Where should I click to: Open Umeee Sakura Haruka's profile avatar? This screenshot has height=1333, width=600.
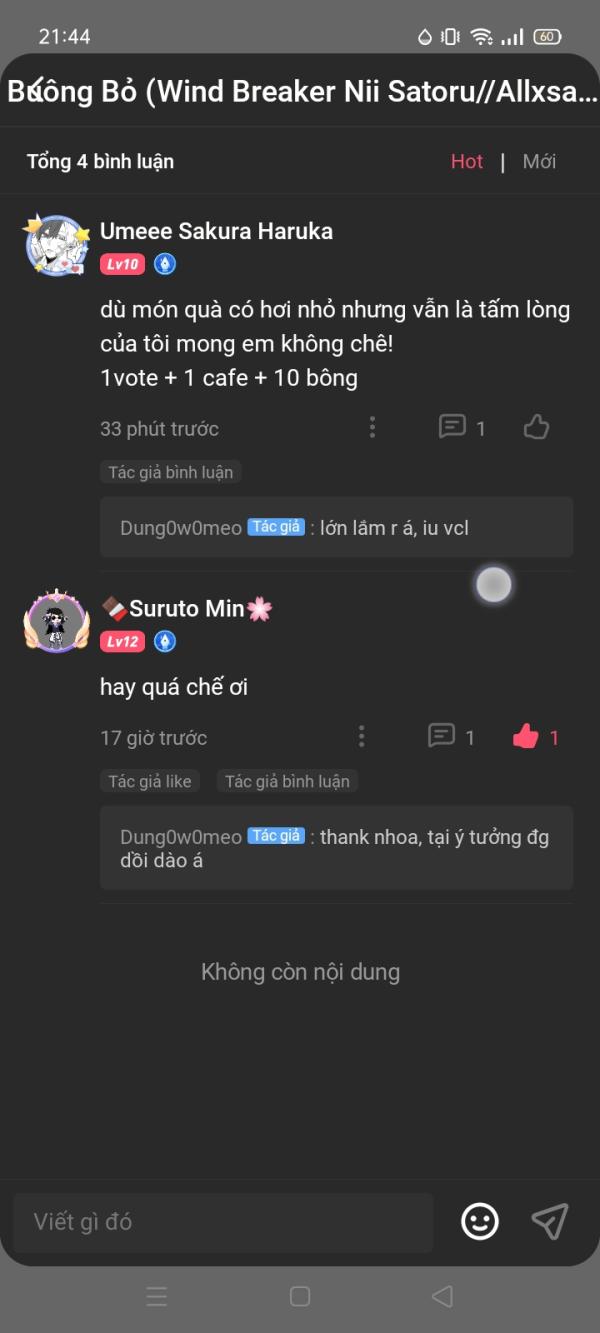pos(57,244)
